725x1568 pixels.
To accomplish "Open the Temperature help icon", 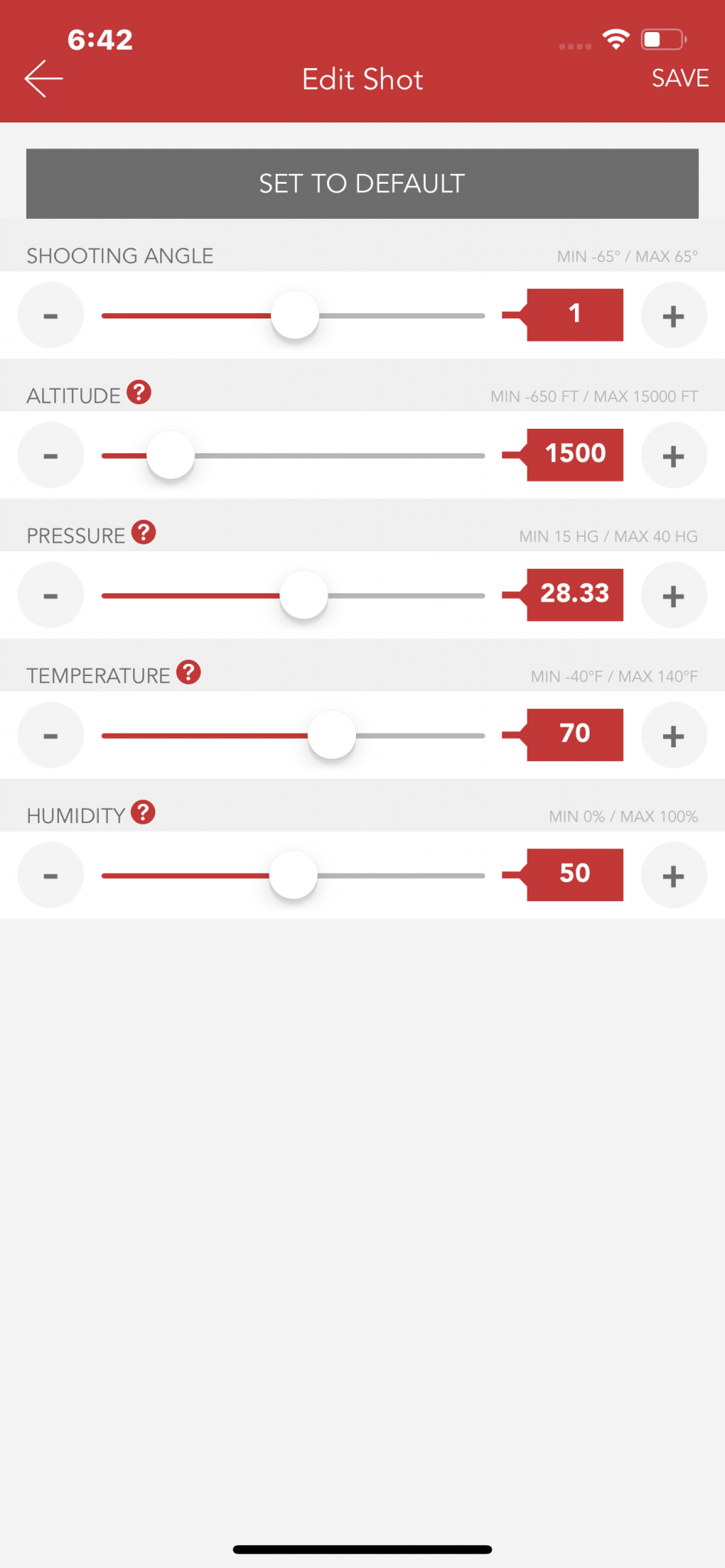I will pos(188,673).
